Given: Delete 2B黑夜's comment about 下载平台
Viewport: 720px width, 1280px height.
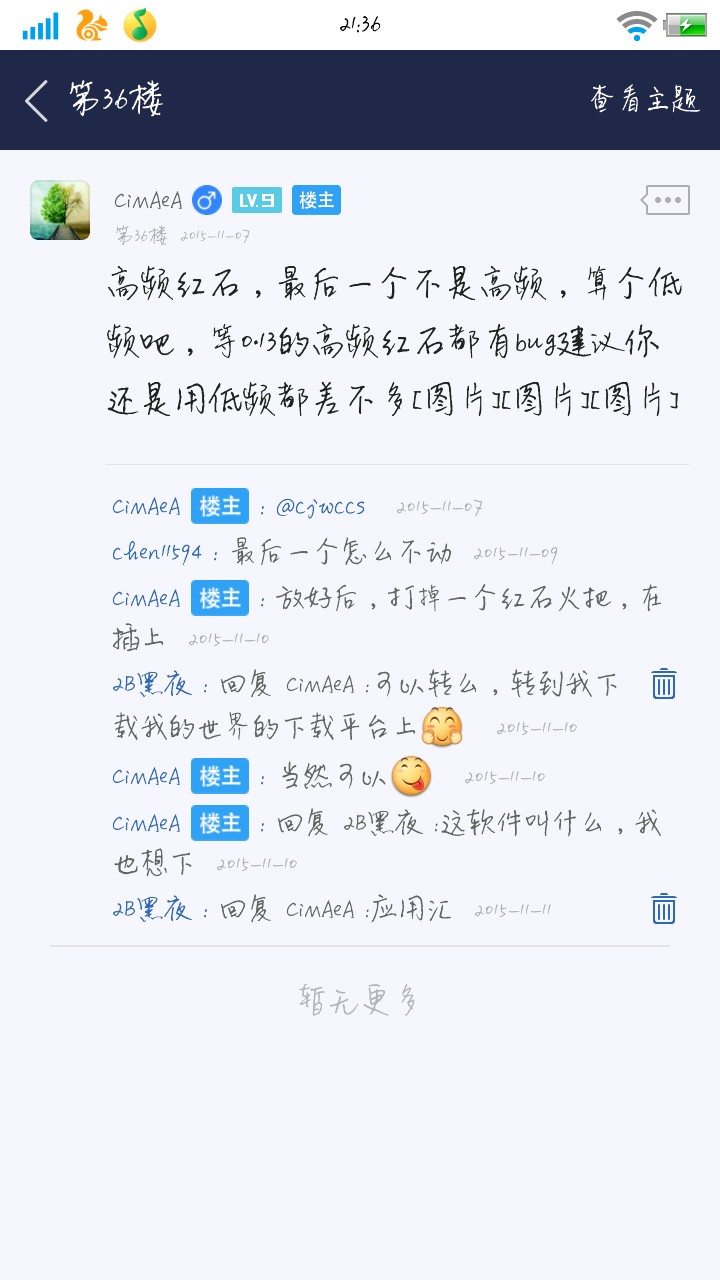Looking at the screenshot, I should point(664,684).
